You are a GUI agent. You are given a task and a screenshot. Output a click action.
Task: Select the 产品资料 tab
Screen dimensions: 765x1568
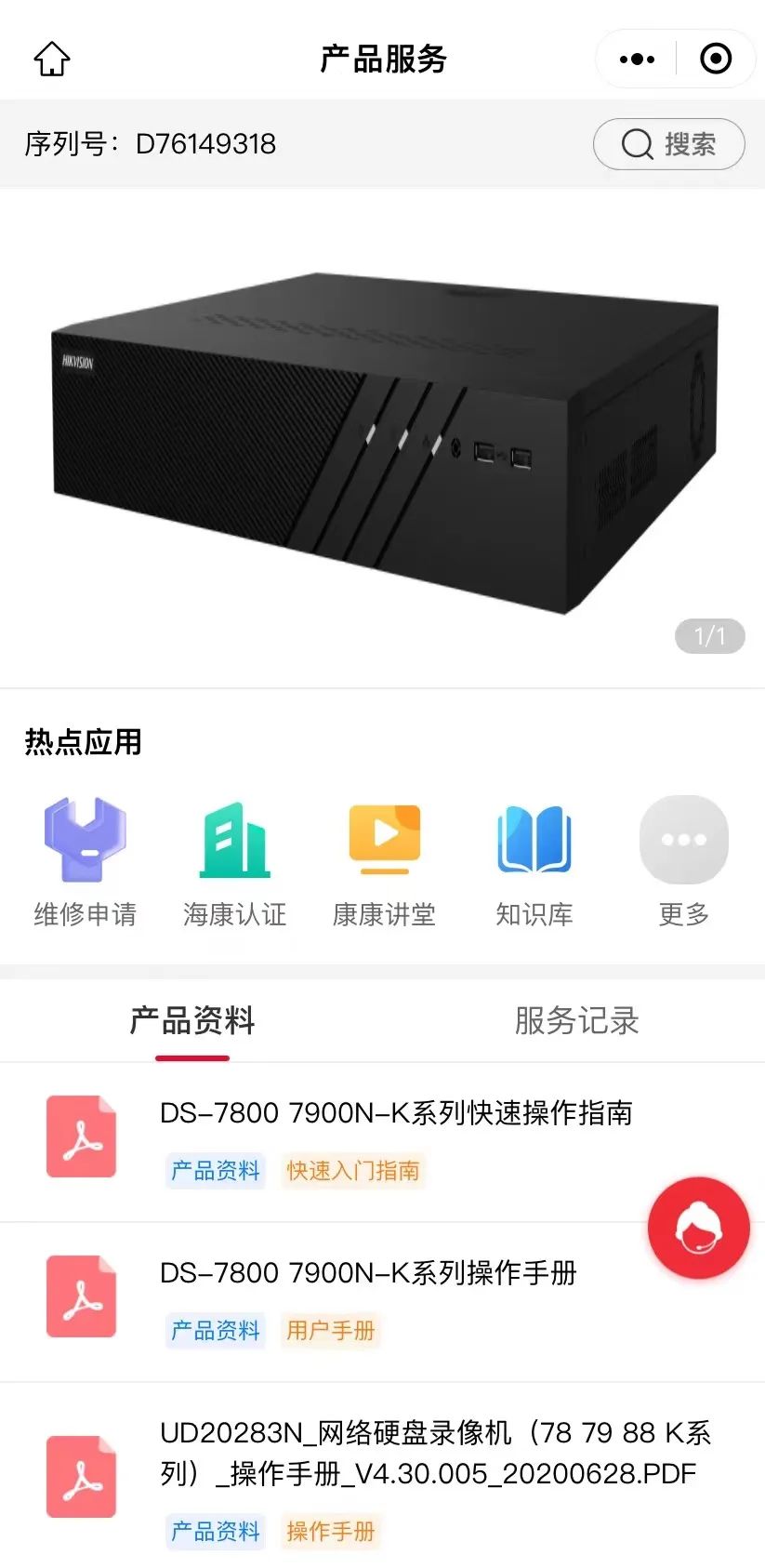pyautogui.click(x=192, y=1021)
